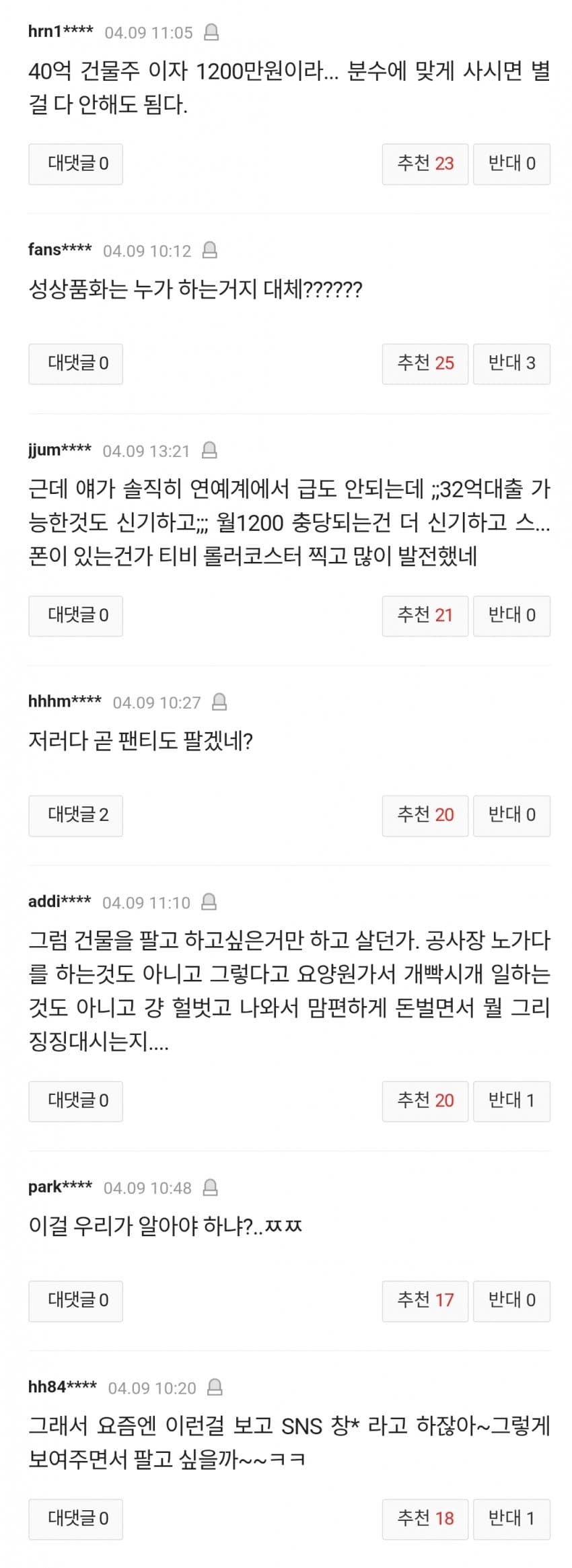Recommend the addi**** comment
Screen dimensions: 572x1568
point(425,1100)
